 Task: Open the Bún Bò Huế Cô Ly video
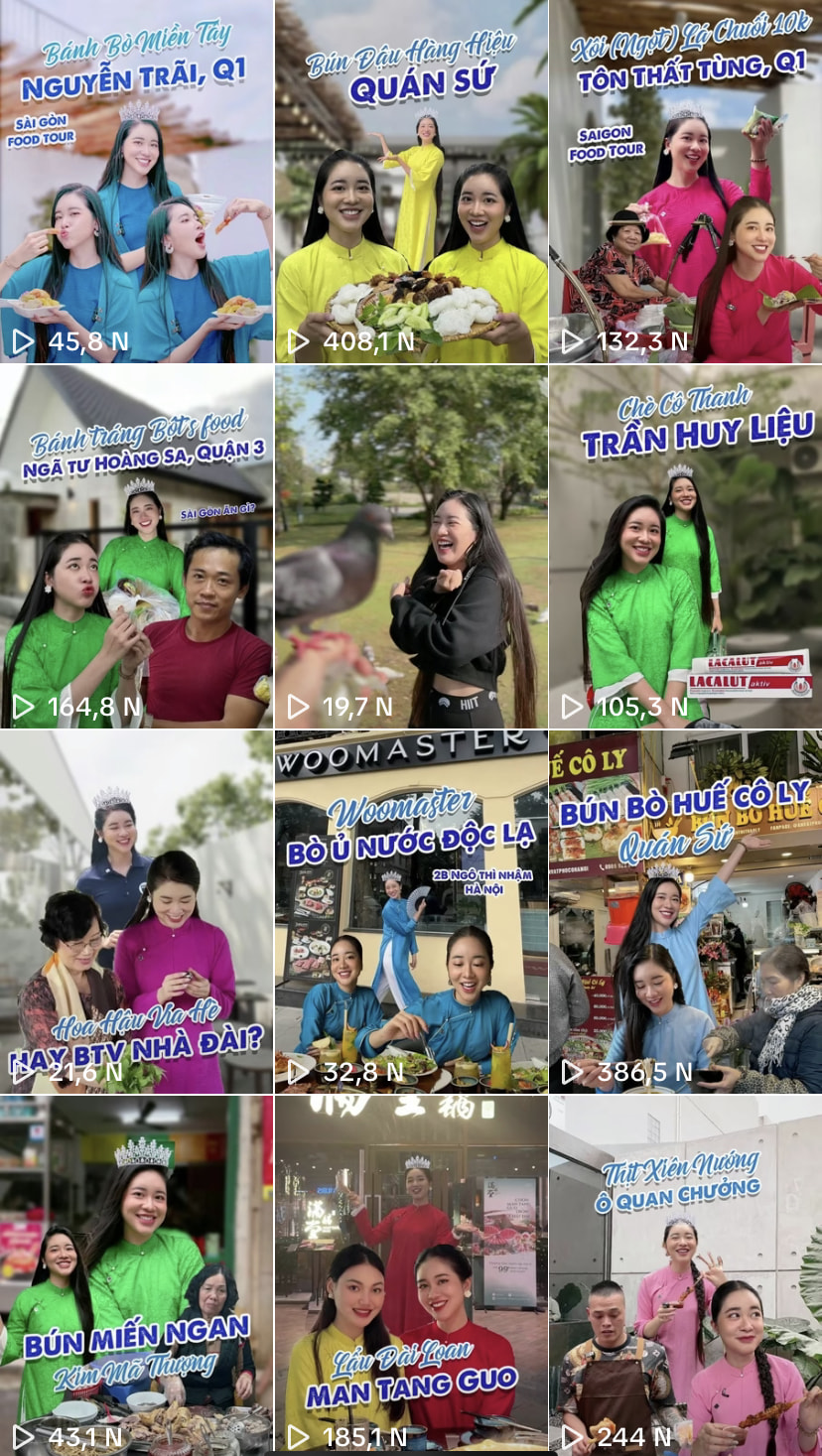[685, 911]
